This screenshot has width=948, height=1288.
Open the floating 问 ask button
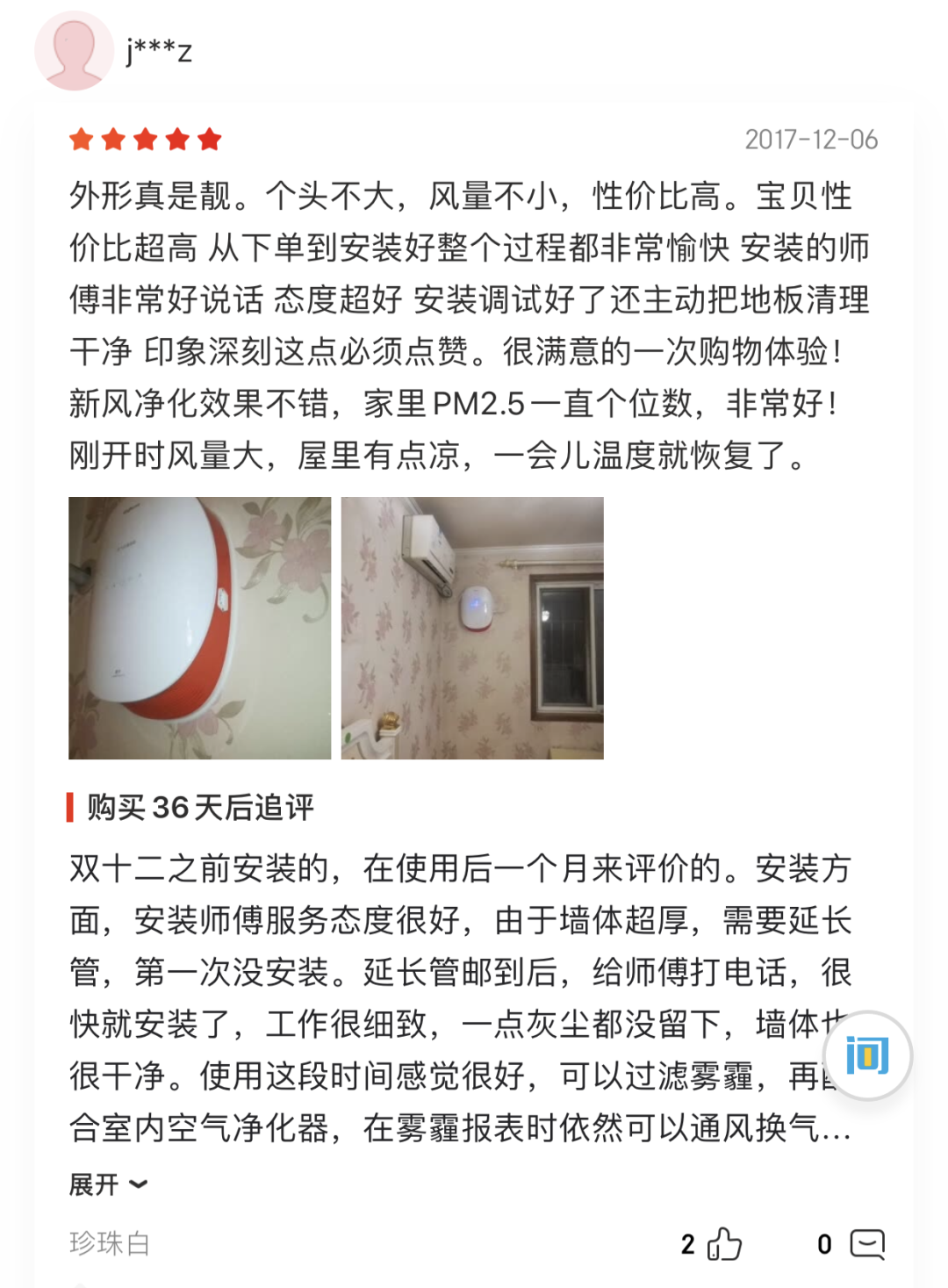pyautogui.click(x=866, y=1055)
